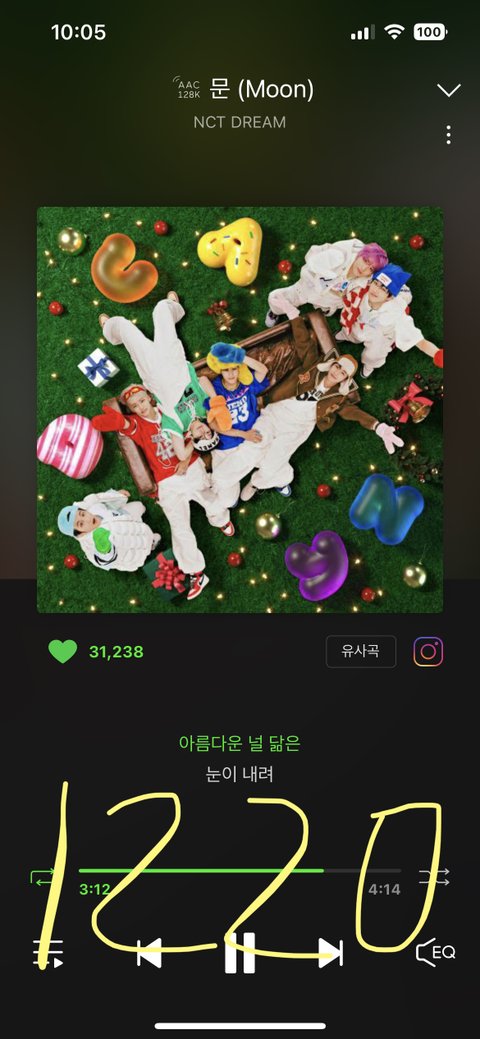Screen dimensions: 480x1039
Task: Tap the playback progress bar
Action: (x=239, y=871)
